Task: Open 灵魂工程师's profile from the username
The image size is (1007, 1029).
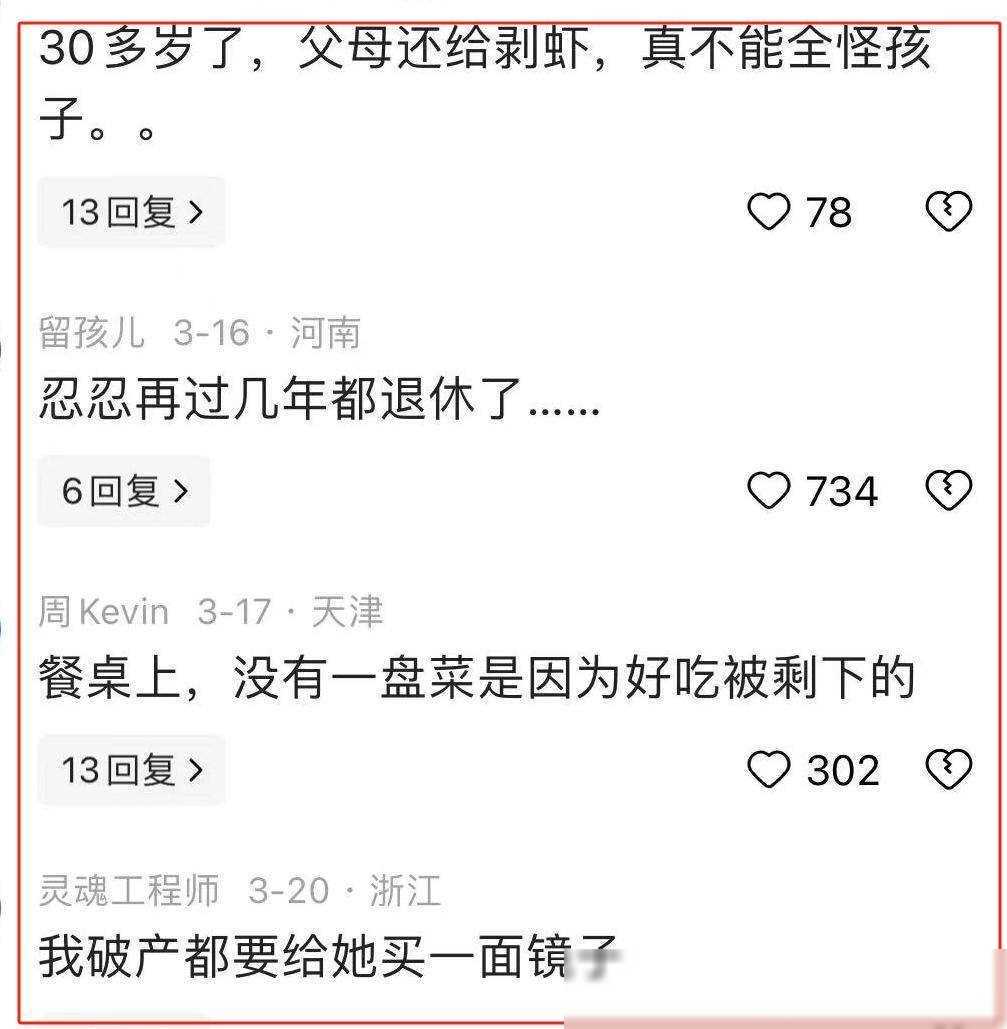Action: tap(128, 890)
